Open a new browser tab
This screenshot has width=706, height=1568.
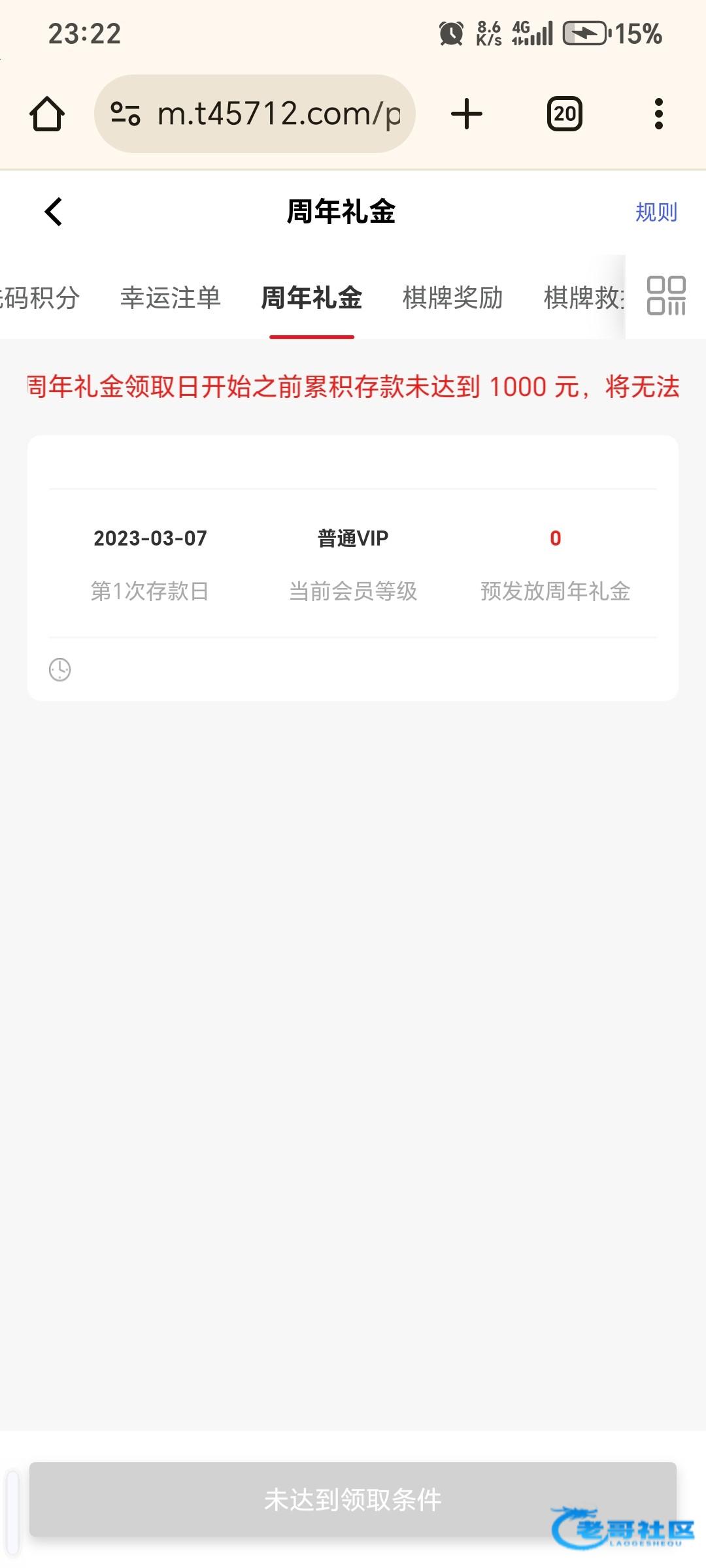tap(467, 114)
